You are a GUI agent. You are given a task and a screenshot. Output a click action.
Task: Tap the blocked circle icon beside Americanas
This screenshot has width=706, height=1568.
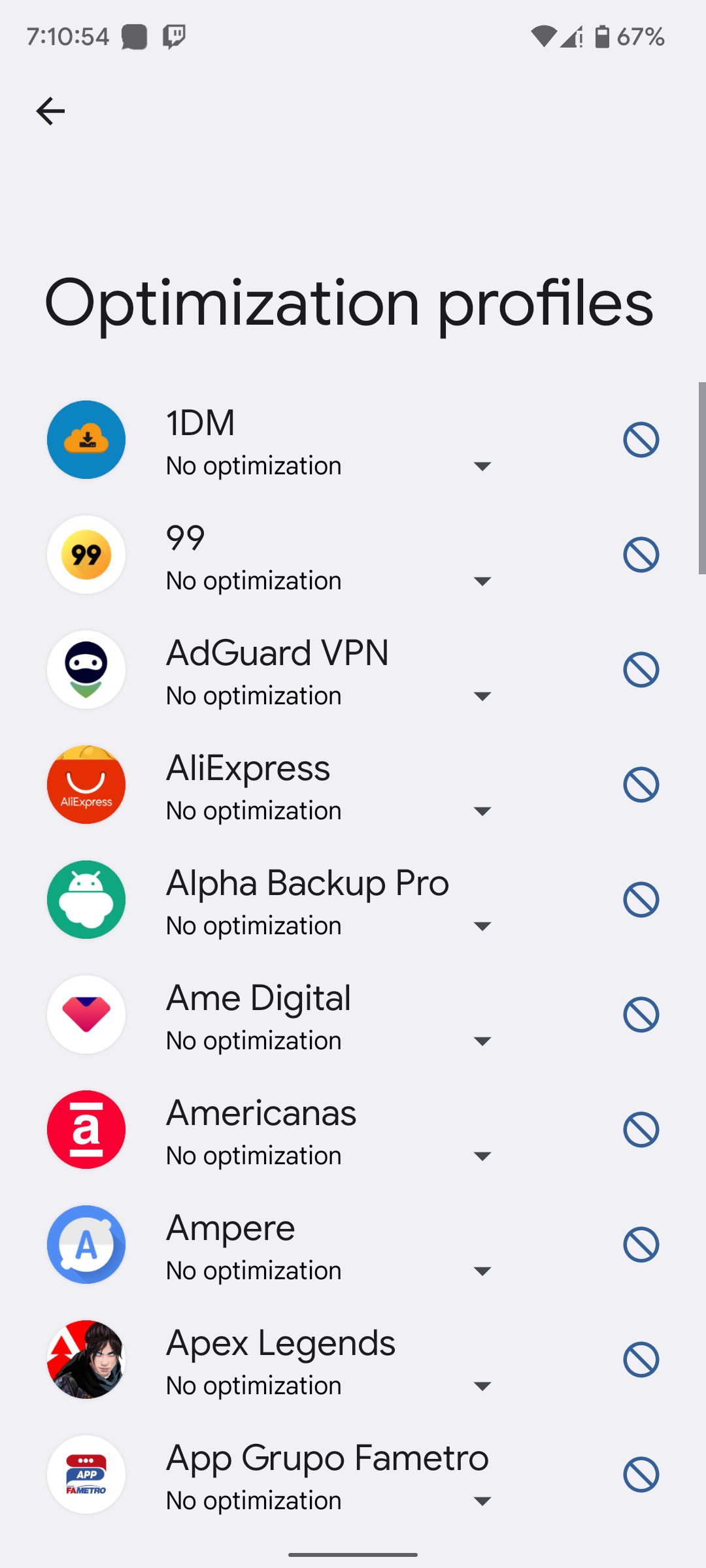tap(641, 1130)
